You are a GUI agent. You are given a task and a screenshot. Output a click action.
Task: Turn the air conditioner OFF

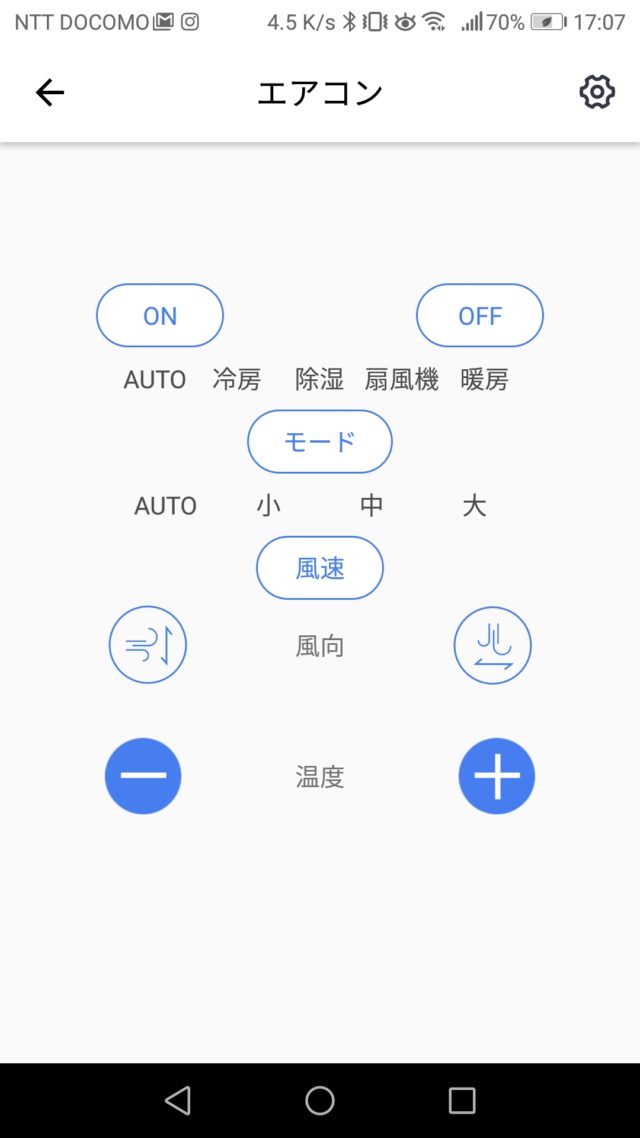click(x=480, y=316)
